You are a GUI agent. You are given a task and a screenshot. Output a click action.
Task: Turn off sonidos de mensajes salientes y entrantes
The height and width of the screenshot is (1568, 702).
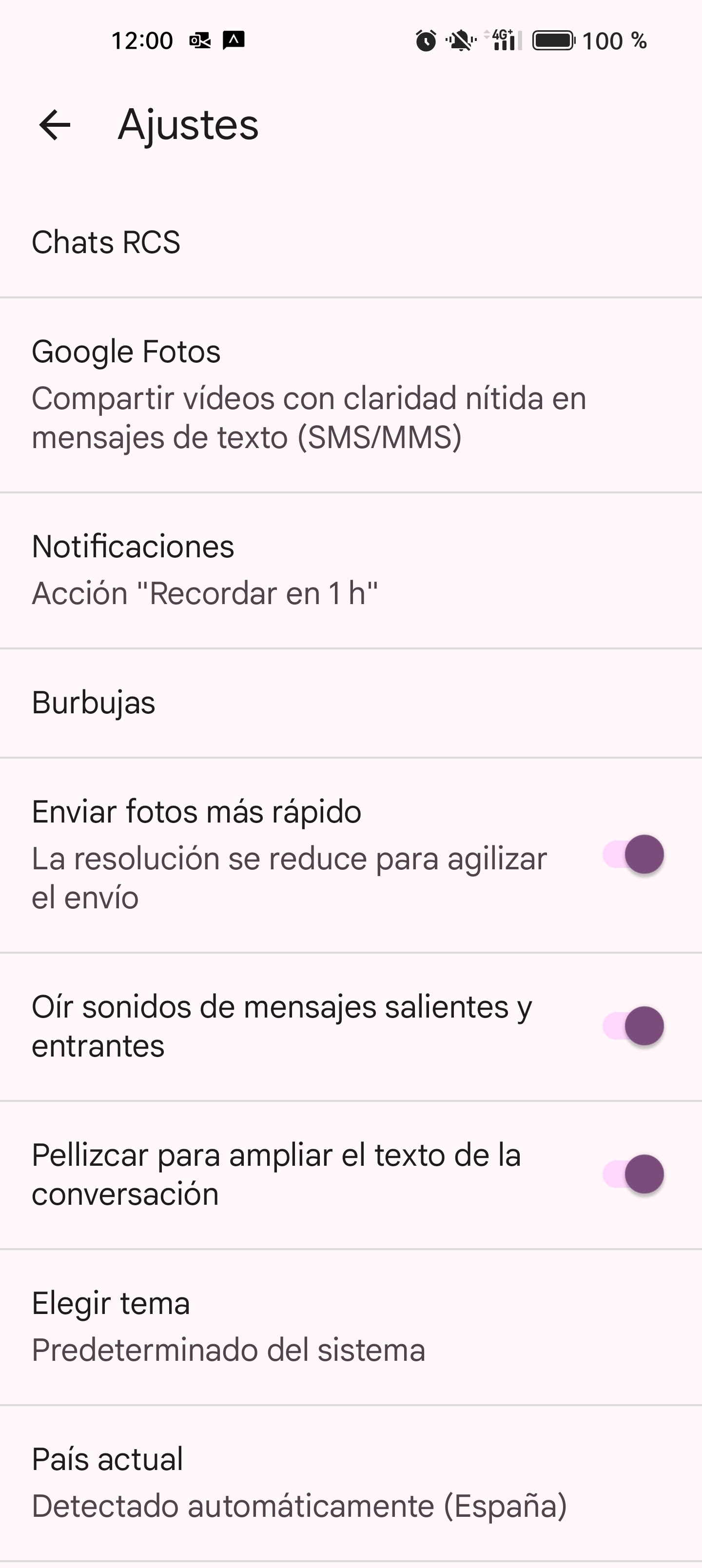pyautogui.click(x=633, y=1026)
